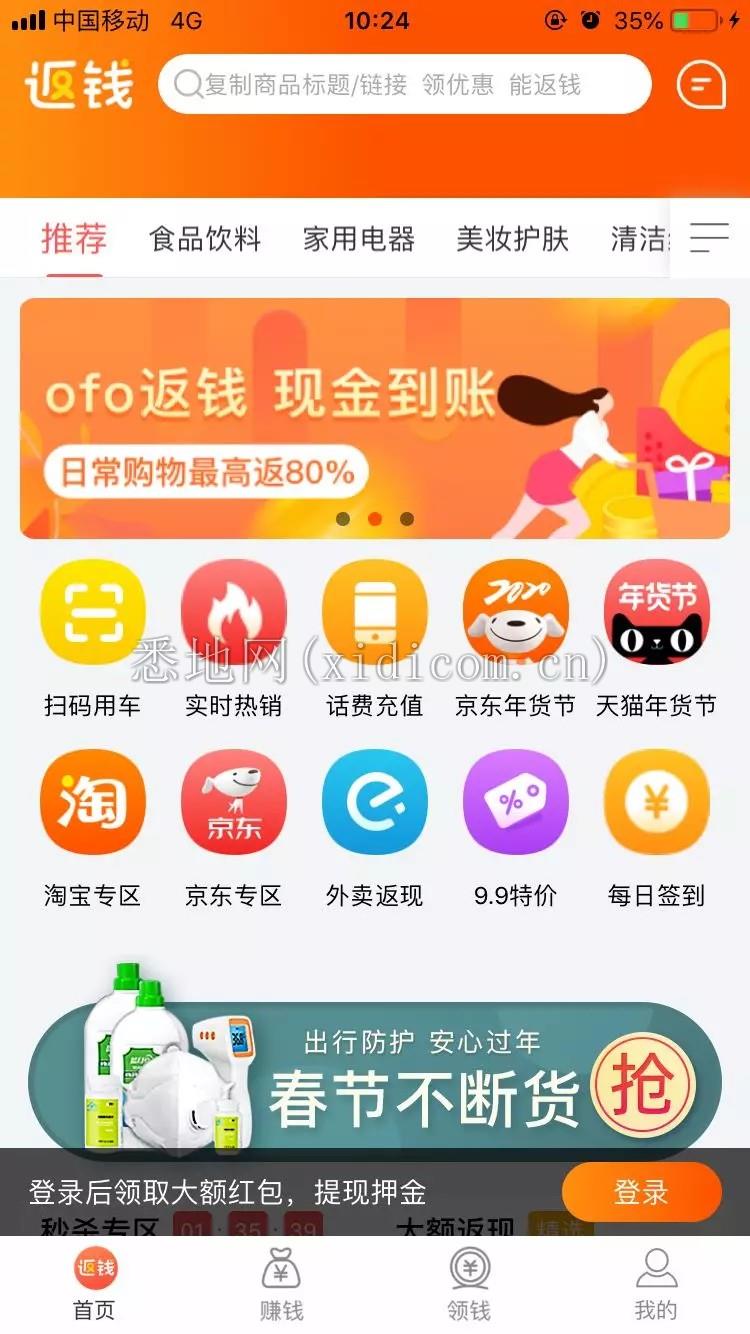This screenshot has width=750, height=1334.
Task: Open the 京东年货节 promotion
Action: point(515,637)
